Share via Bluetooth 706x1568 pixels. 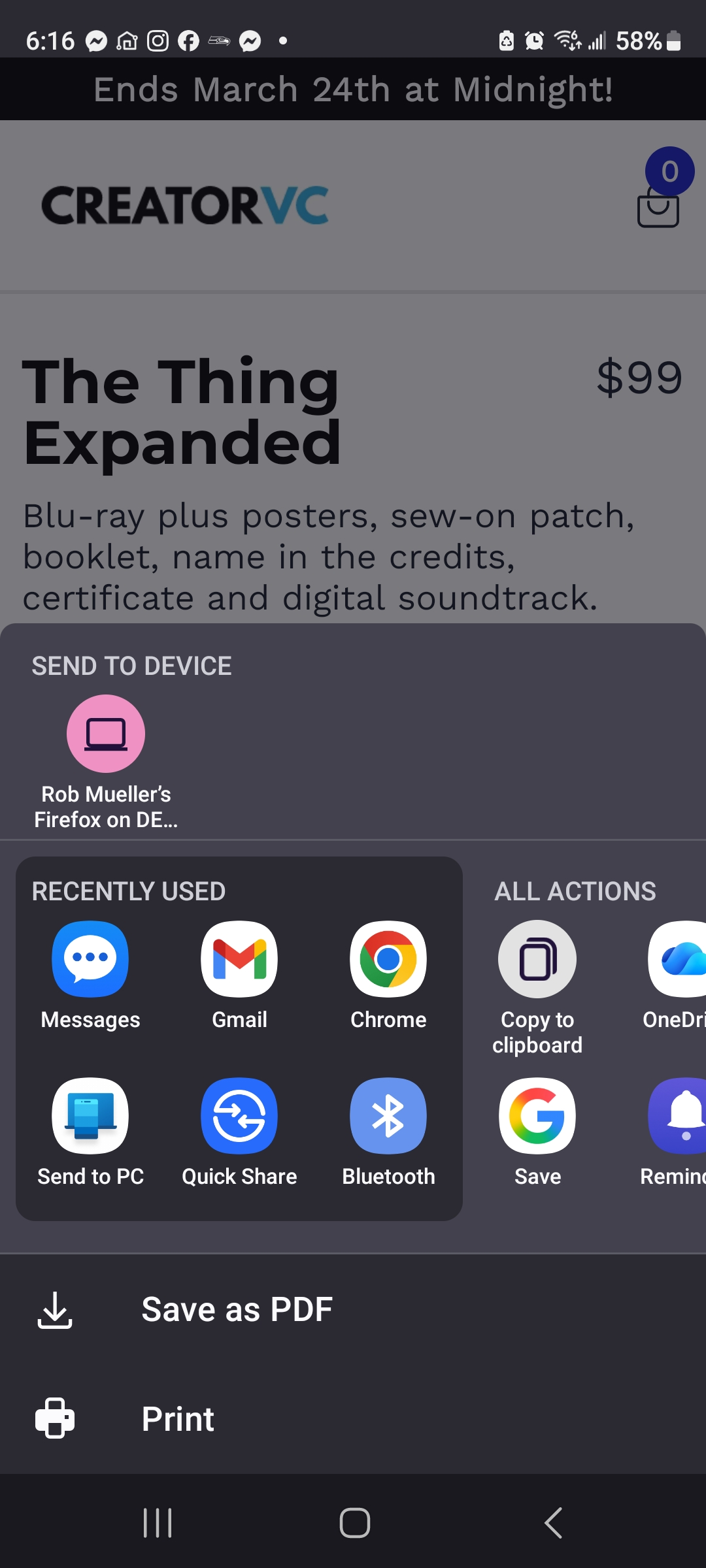click(x=388, y=1116)
